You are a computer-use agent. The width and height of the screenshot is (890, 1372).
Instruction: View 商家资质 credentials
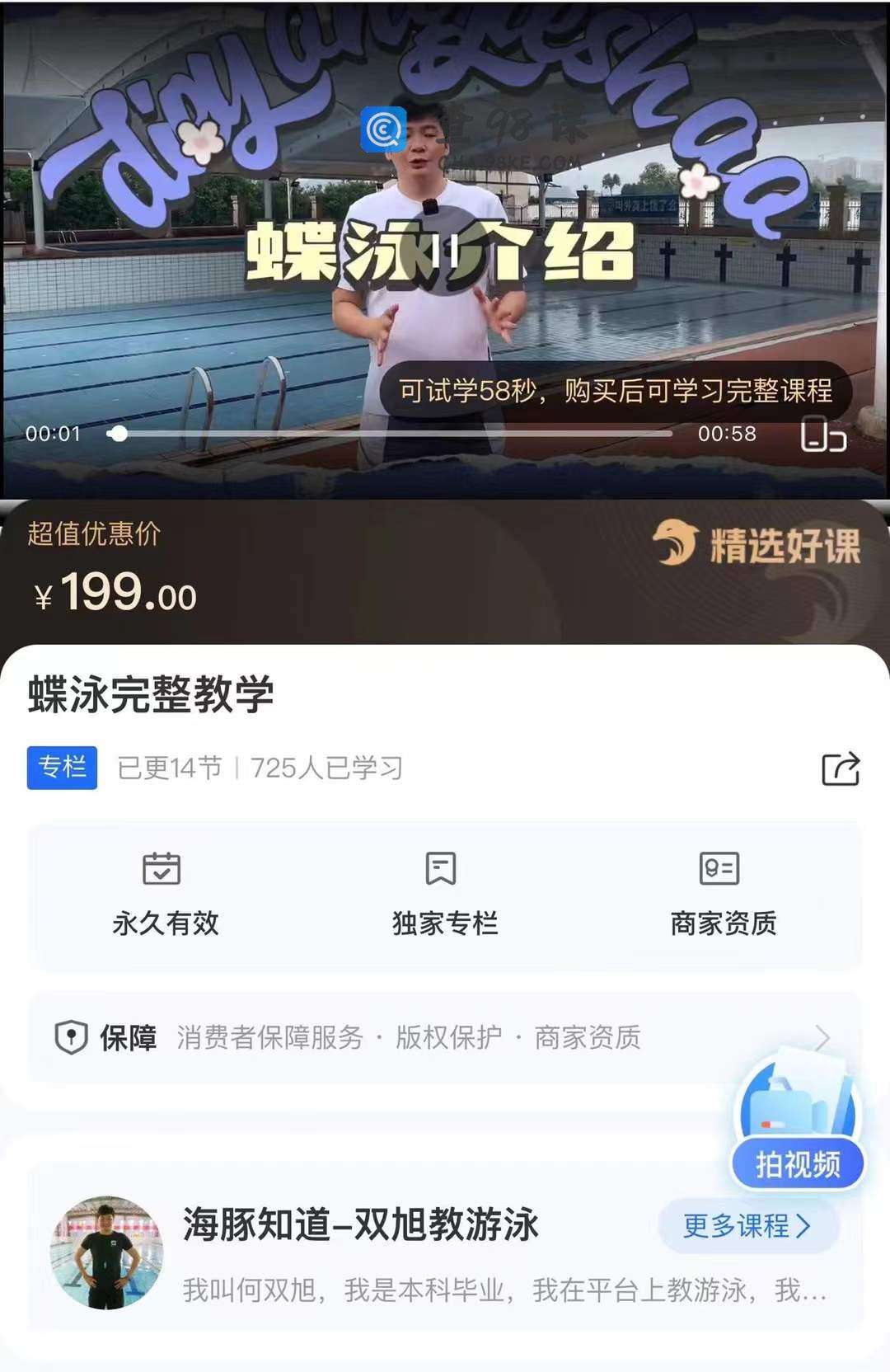pyautogui.click(x=723, y=896)
